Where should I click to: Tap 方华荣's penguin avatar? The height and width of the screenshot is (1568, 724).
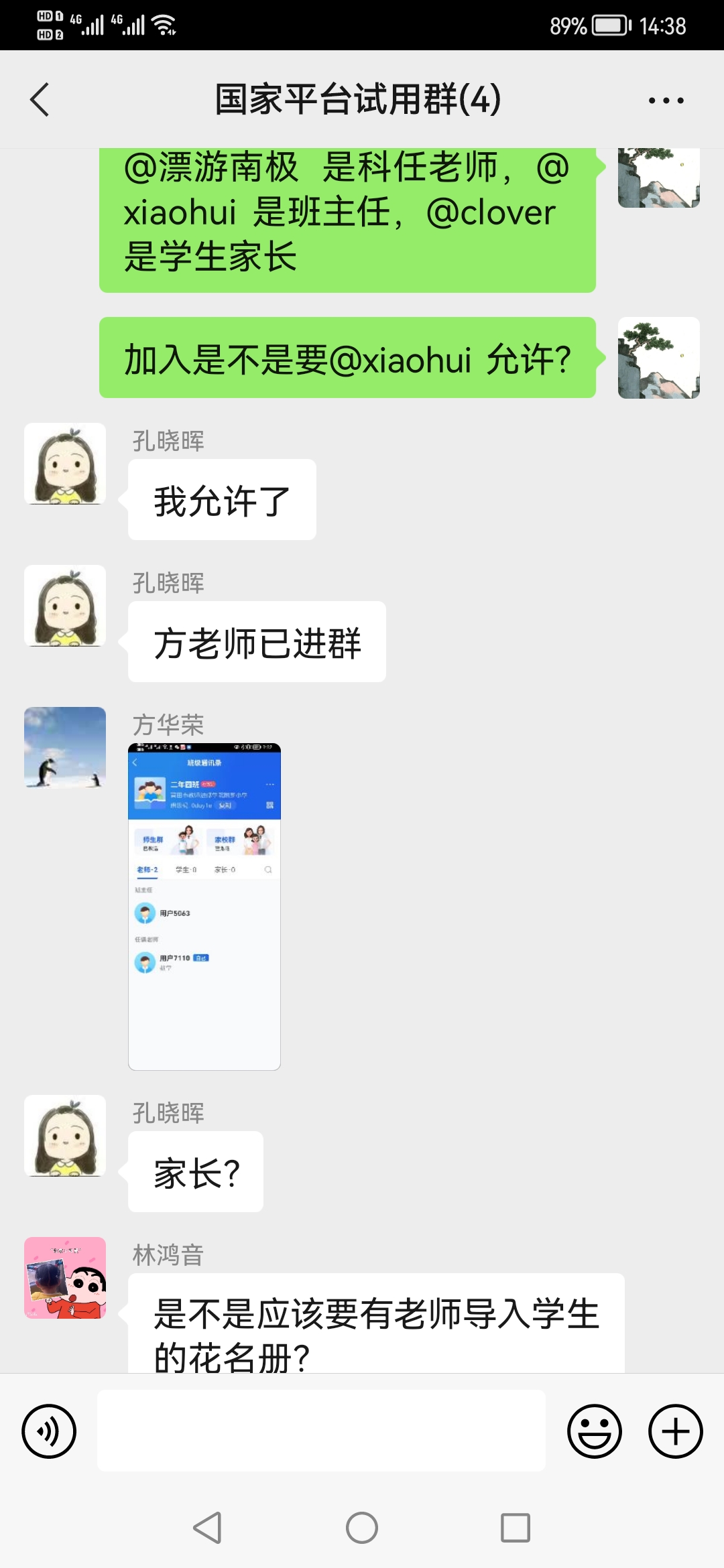[x=65, y=747]
